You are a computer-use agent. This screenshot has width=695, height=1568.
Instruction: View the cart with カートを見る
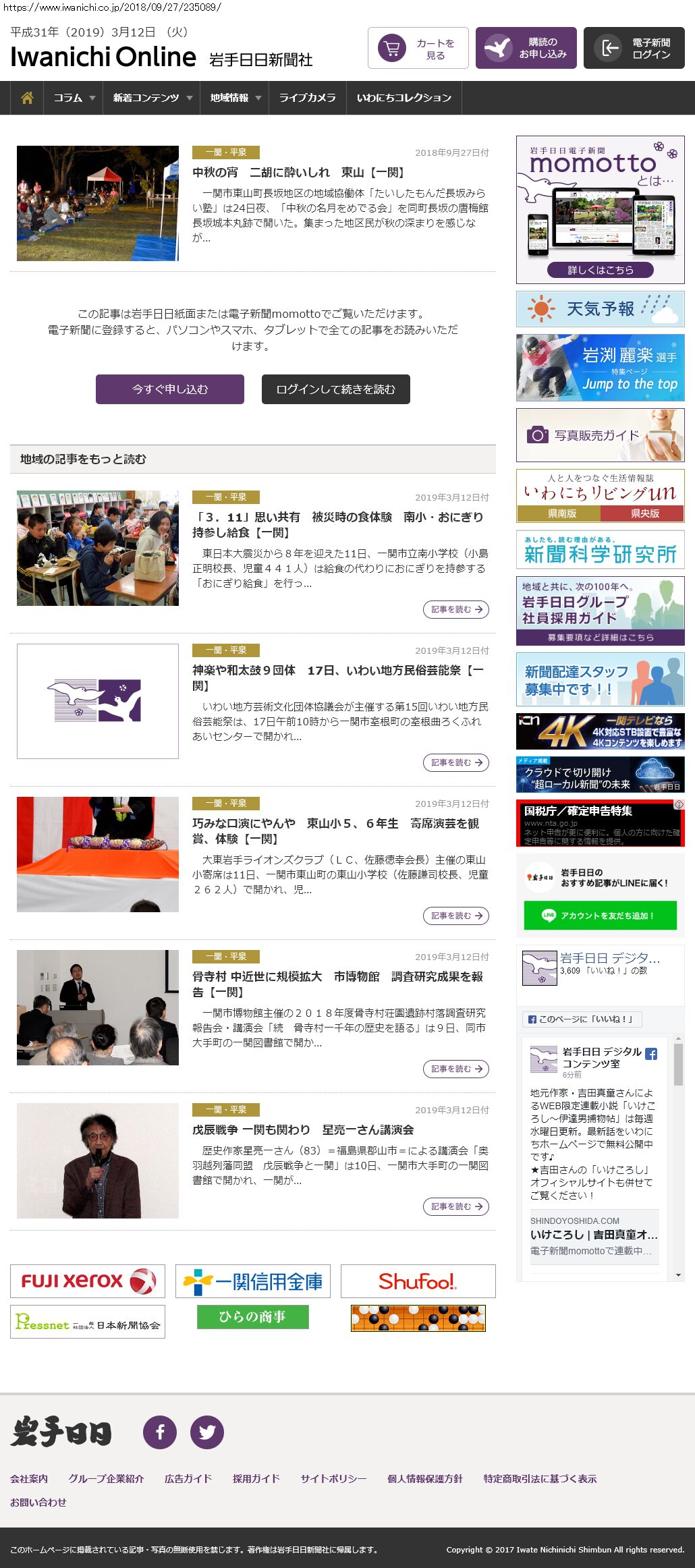[418, 48]
